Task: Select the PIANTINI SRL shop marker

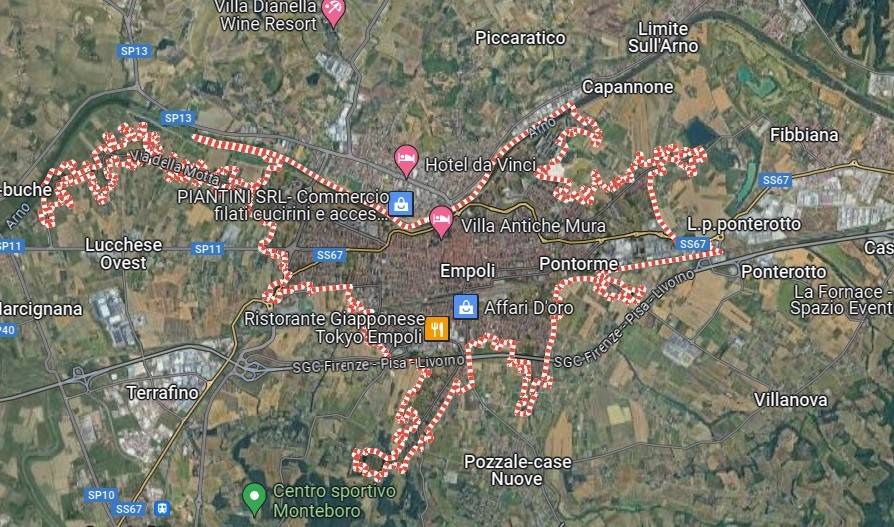Action: tap(400, 203)
